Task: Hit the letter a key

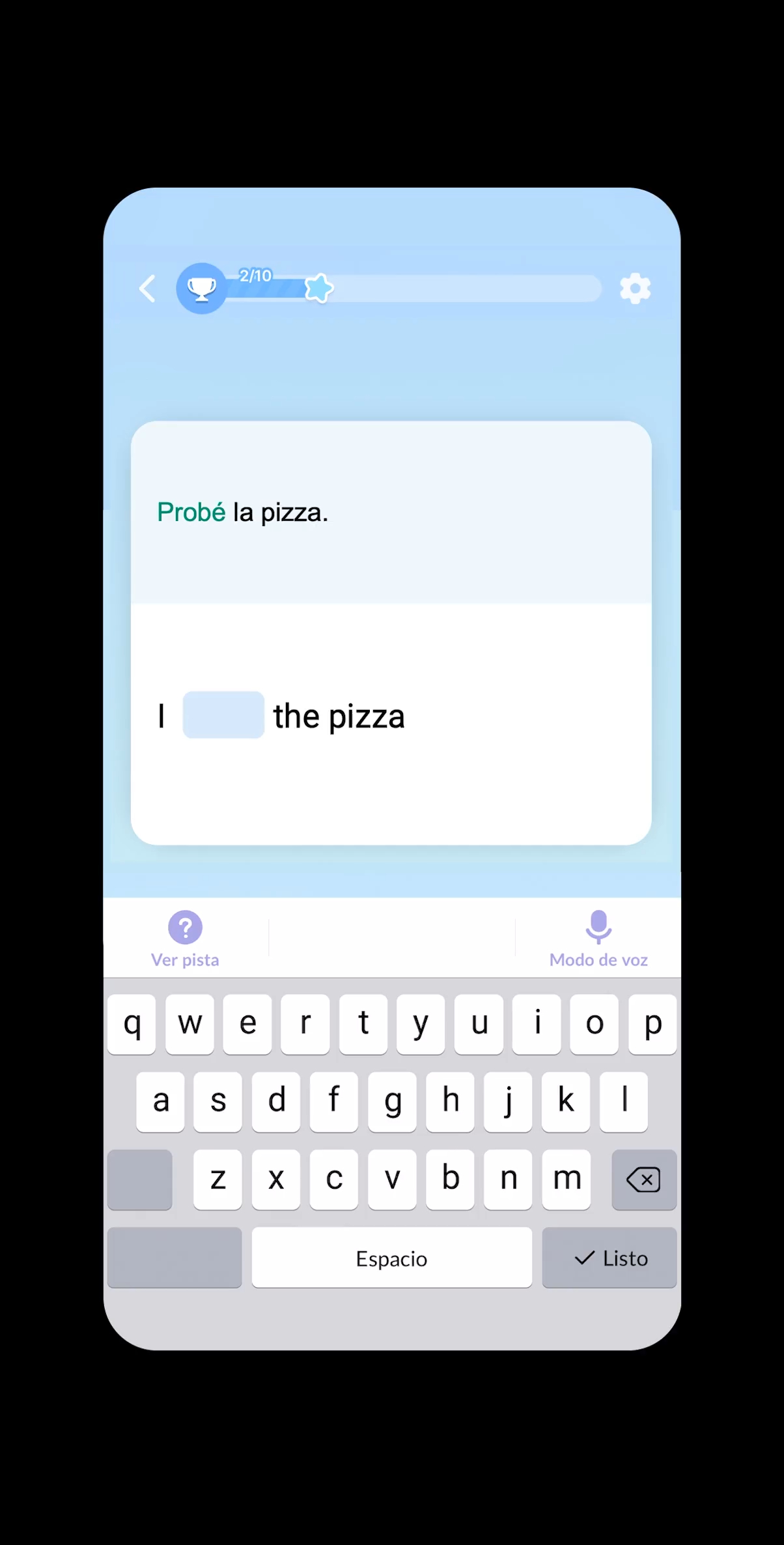Action: [161, 1101]
